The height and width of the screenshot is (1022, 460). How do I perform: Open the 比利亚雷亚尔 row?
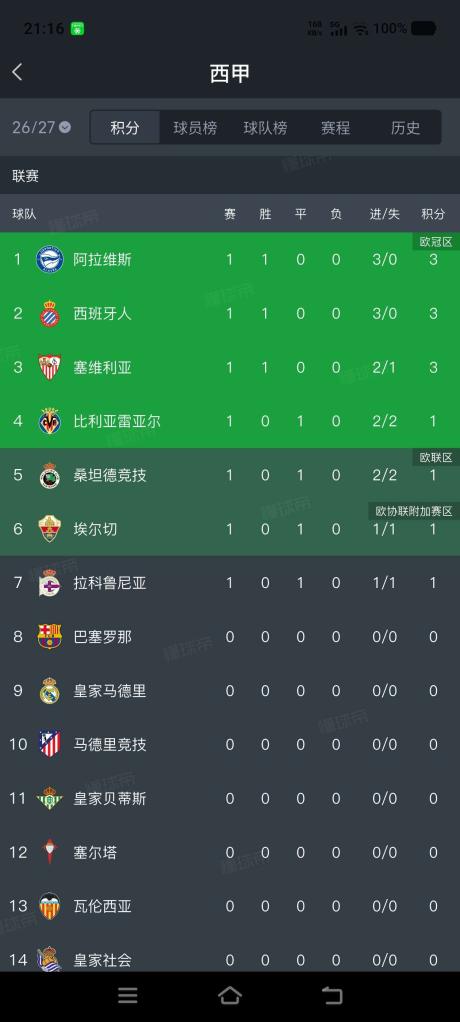[x=230, y=421]
